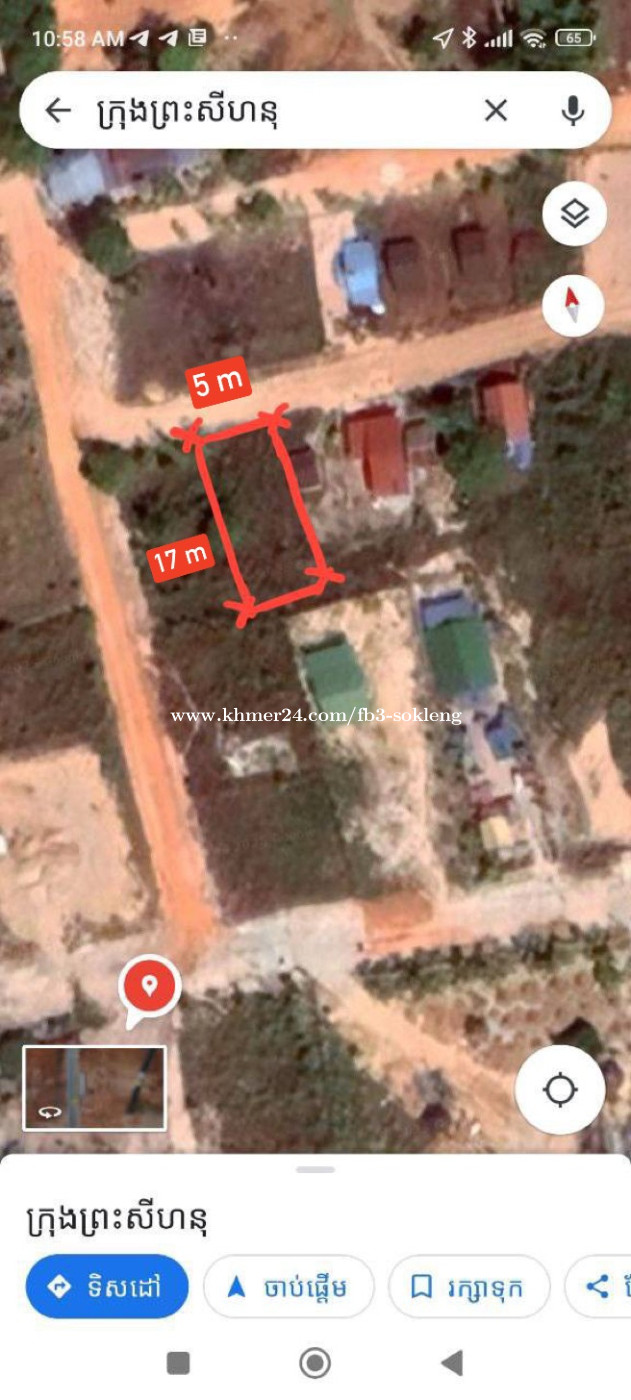This screenshot has height=1400, width=631.
Task: Start voice search with the microphone
Action: pyautogui.click(x=573, y=110)
